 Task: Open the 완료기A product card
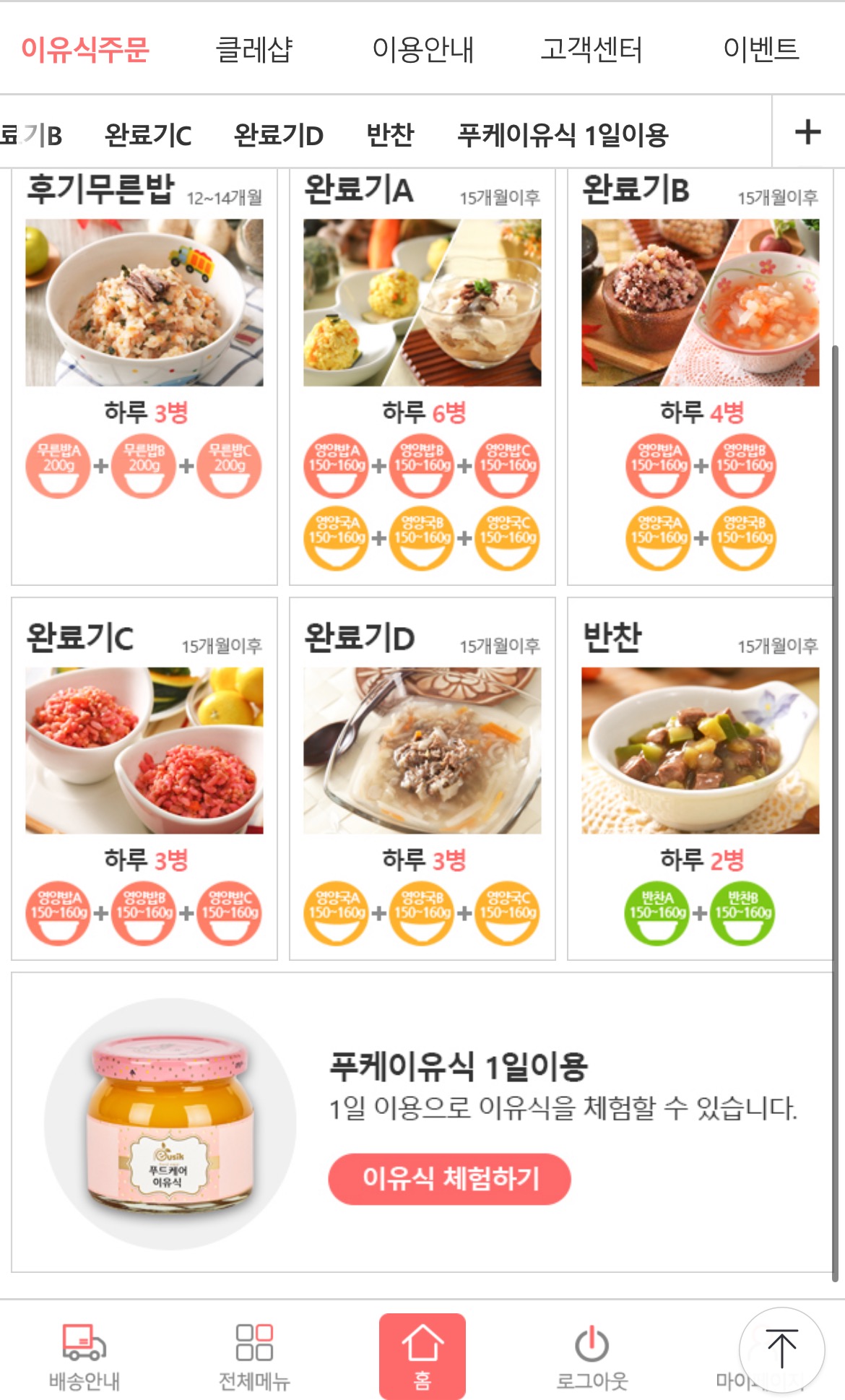pyautogui.click(x=422, y=376)
